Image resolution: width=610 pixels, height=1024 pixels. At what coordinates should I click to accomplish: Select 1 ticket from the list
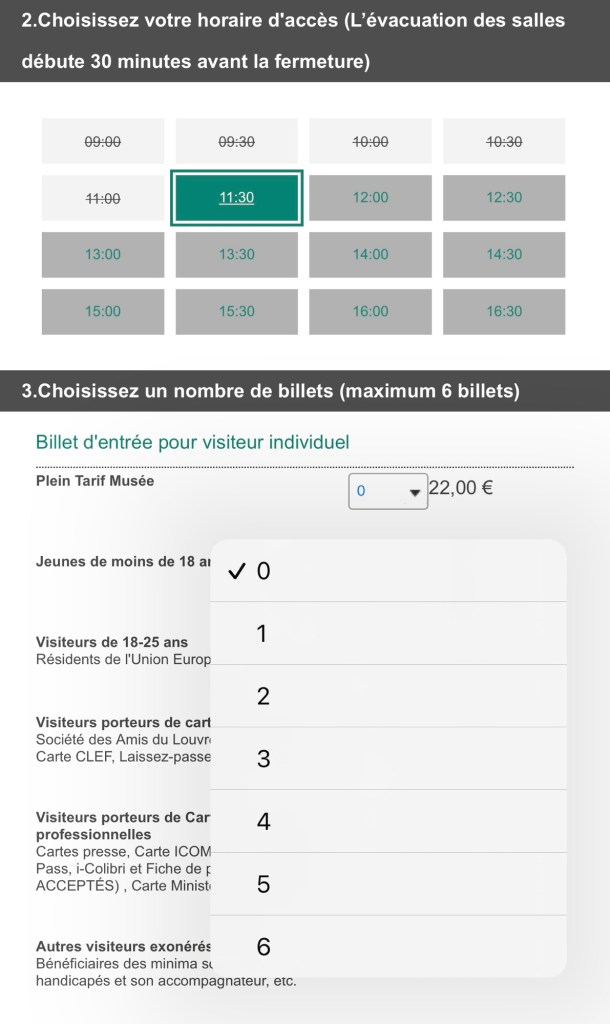(x=388, y=634)
